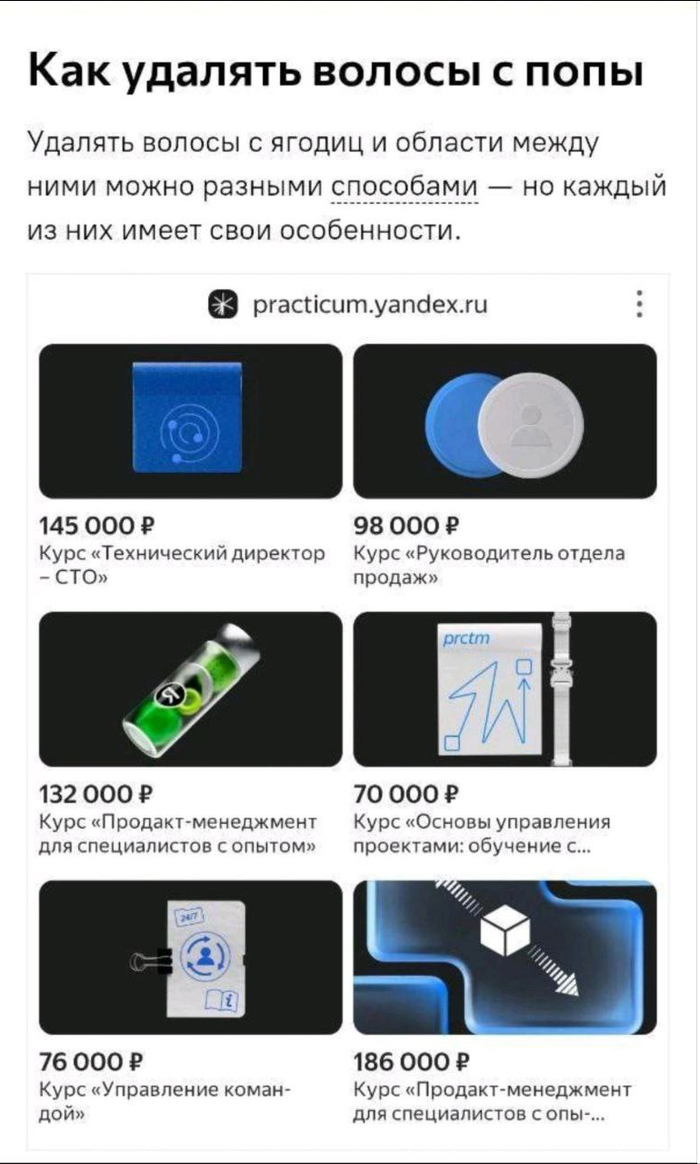Visit practicum.yandex.ru from the ad header
Image resolution: width=700 pixels, height=1164 pixels.
pyautogui.click(x=348, y=305)
